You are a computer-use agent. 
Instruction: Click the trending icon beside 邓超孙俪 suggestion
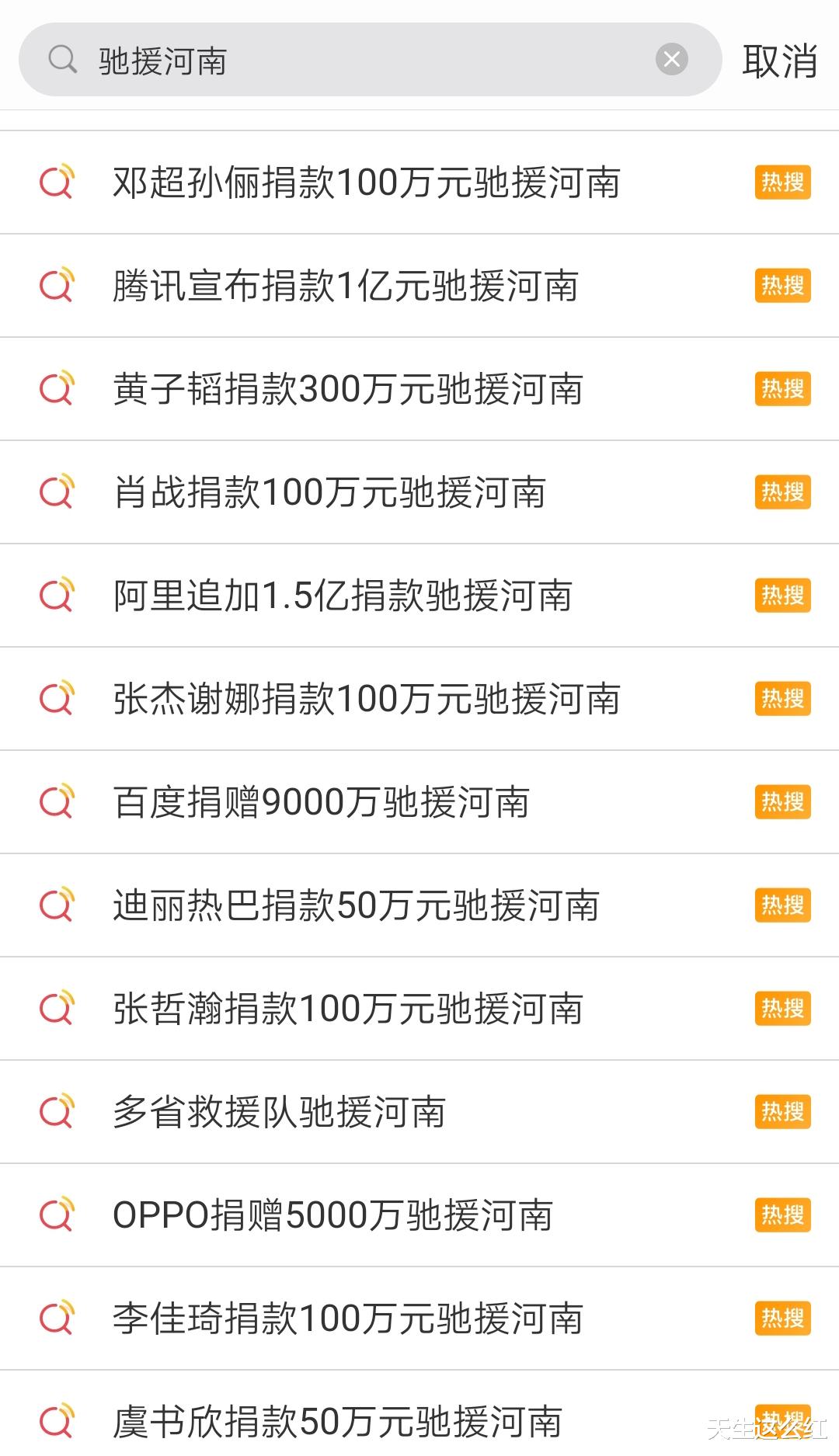tap(58, 181)
